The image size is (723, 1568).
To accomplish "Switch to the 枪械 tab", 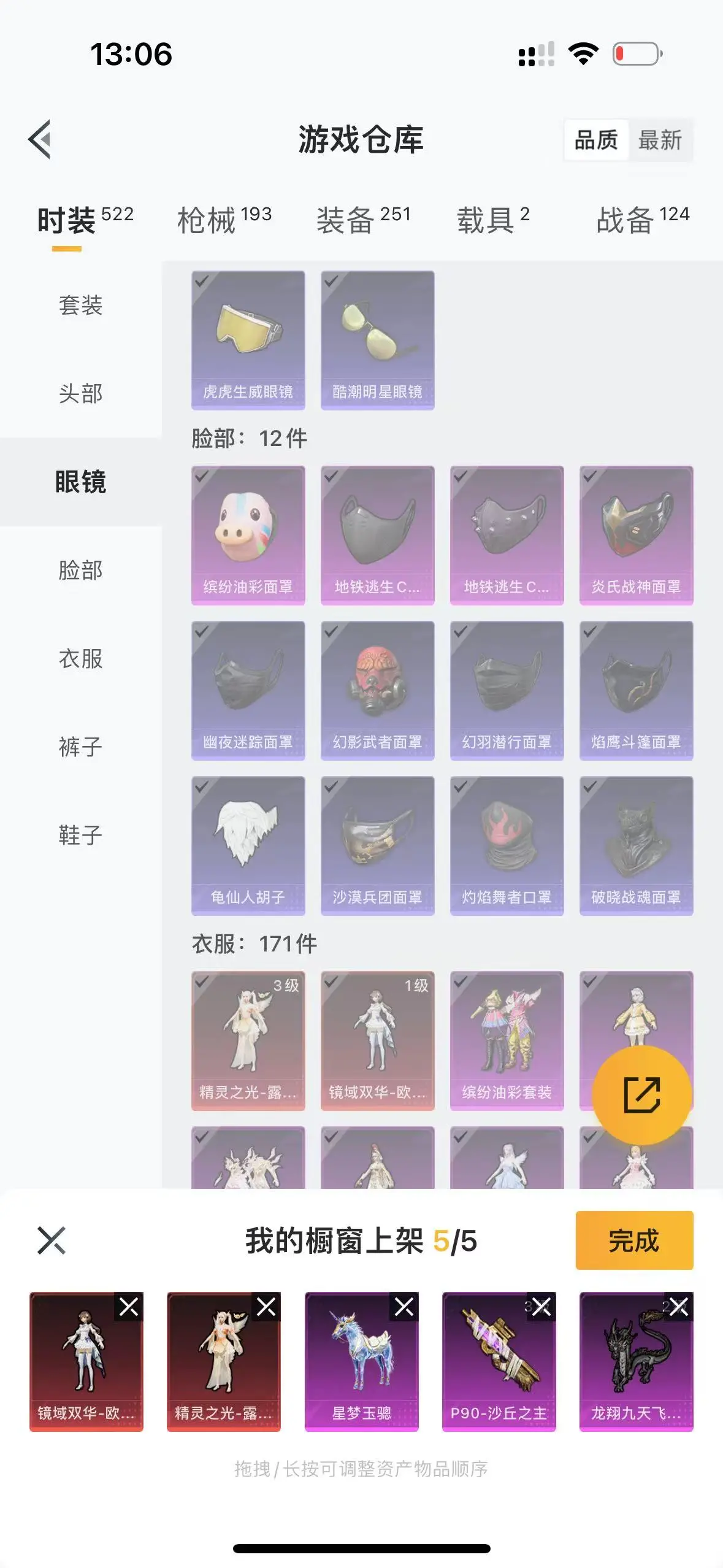I will coord(224,220).
